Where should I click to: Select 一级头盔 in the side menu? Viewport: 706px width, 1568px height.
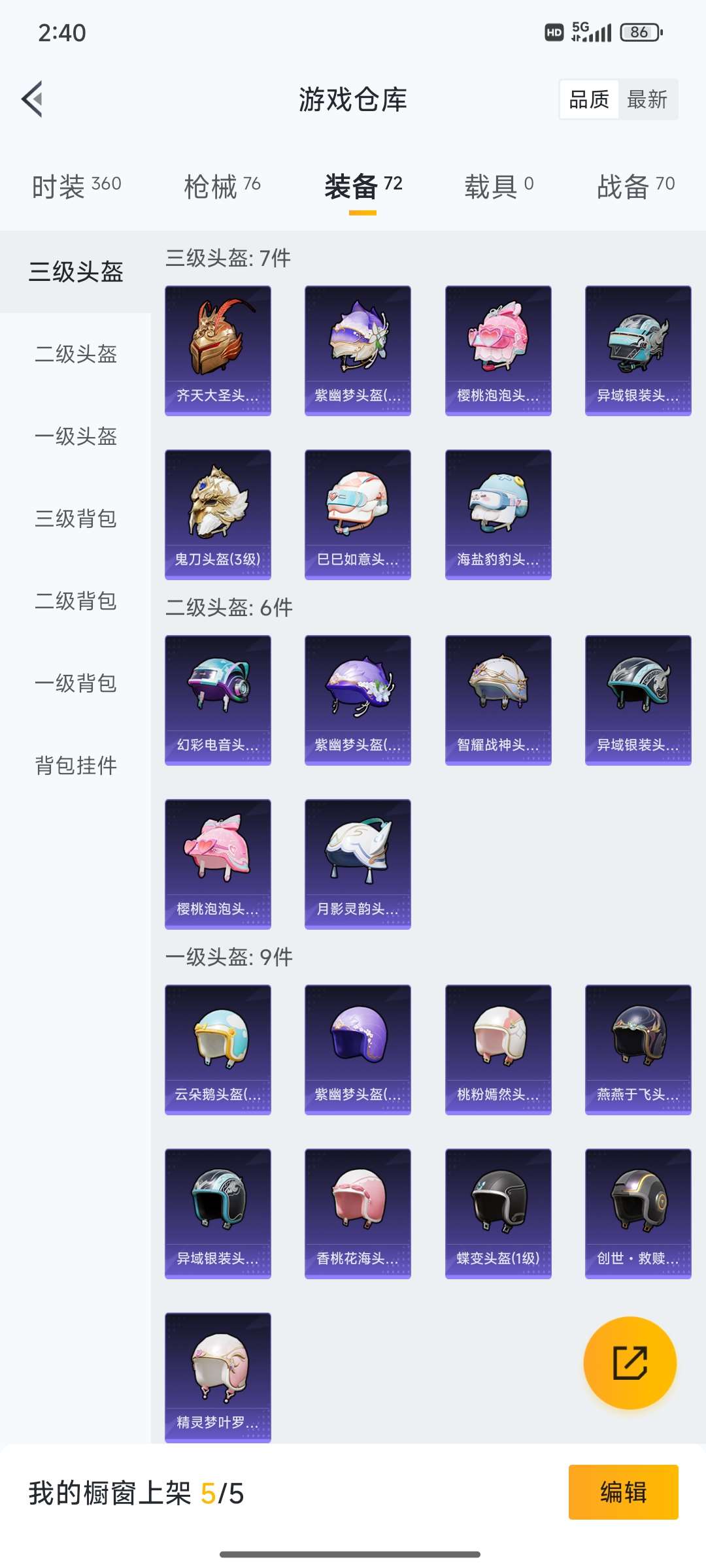(76, 436)
